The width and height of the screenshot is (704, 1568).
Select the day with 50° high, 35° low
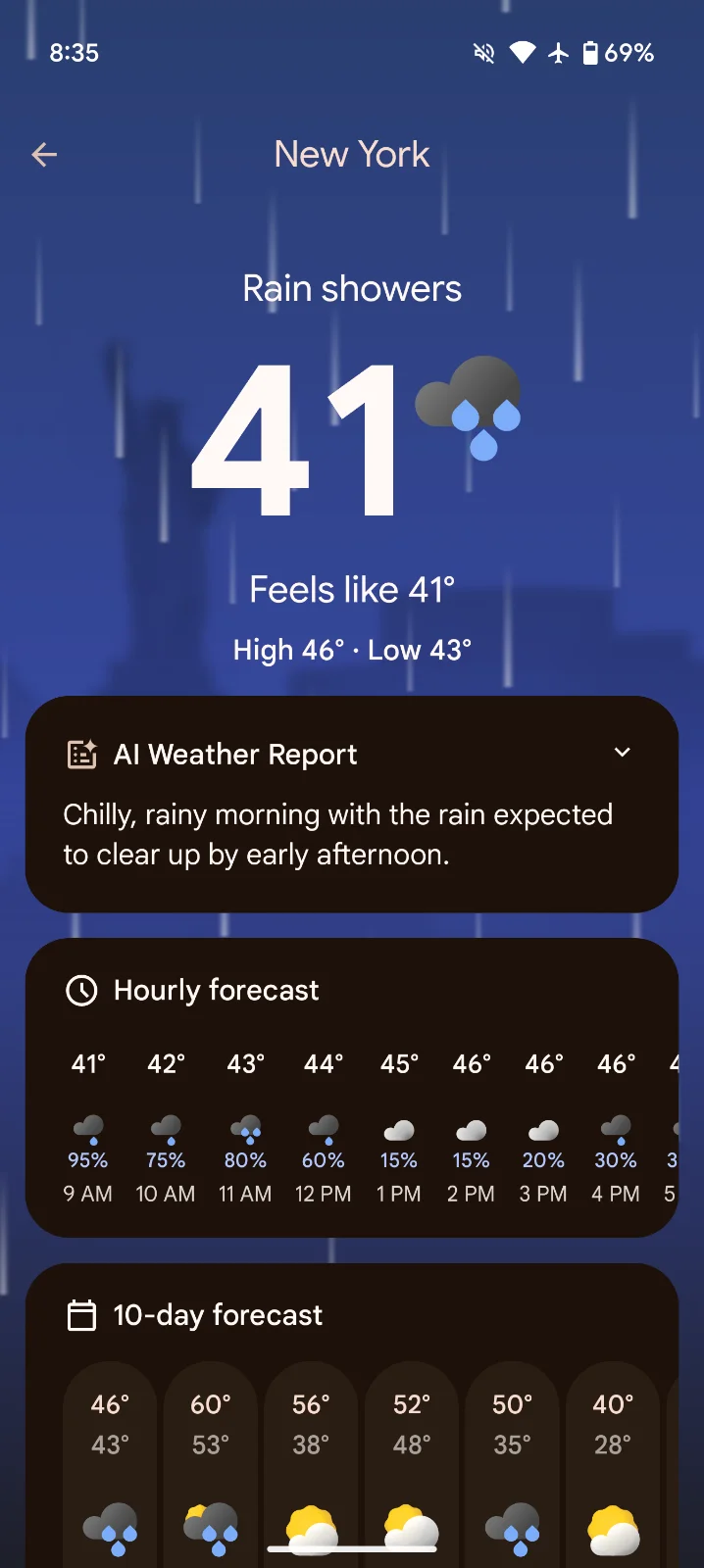click(x=512, y=1460)
